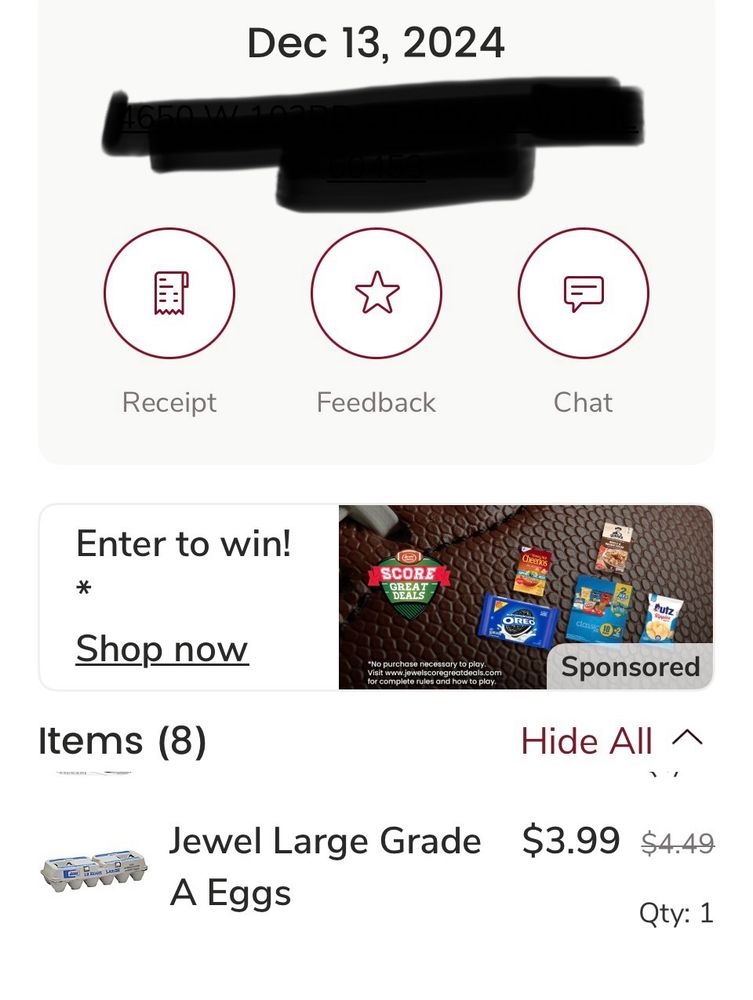Follow the Shop now link

click(162, 649)
